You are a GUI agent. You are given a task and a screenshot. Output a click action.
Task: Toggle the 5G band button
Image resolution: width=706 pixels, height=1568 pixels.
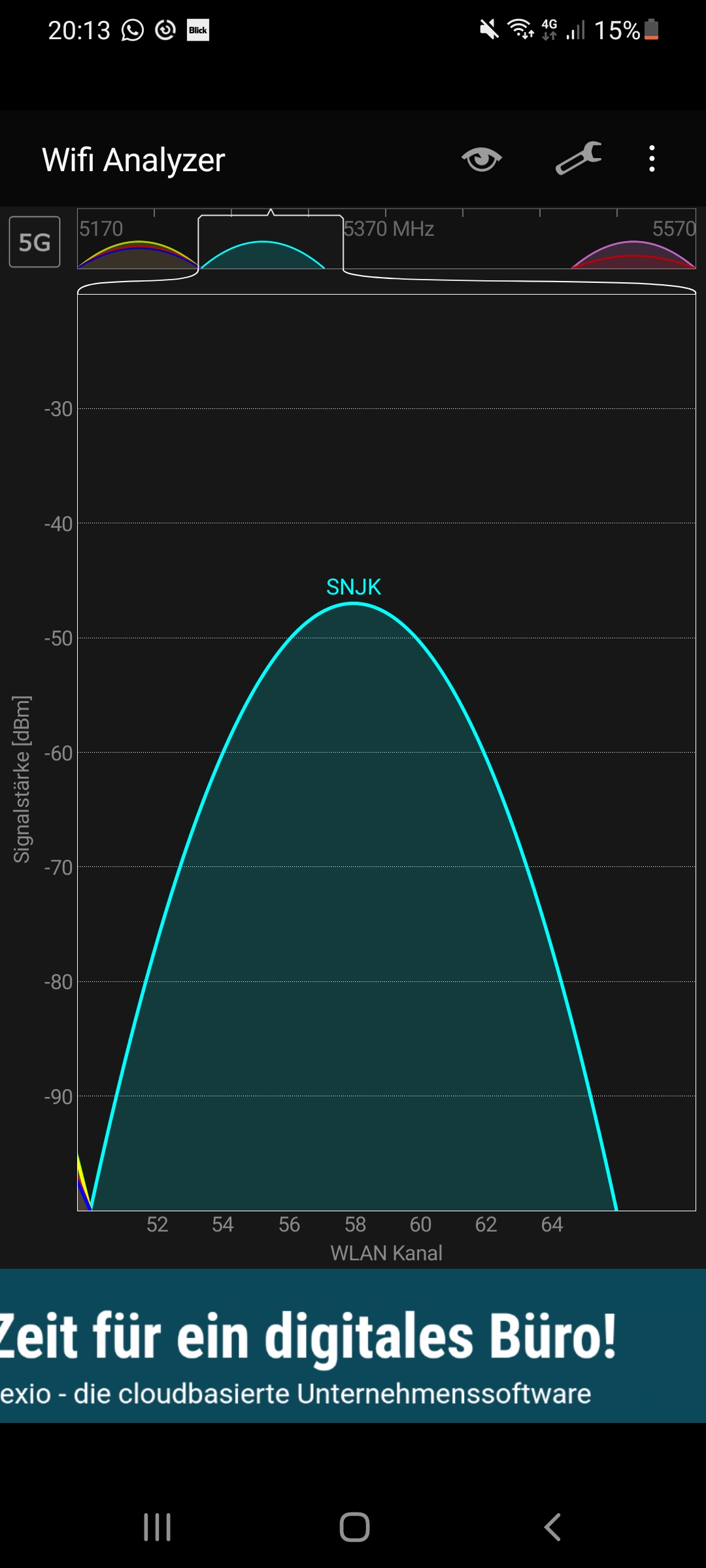click(35, 242)
